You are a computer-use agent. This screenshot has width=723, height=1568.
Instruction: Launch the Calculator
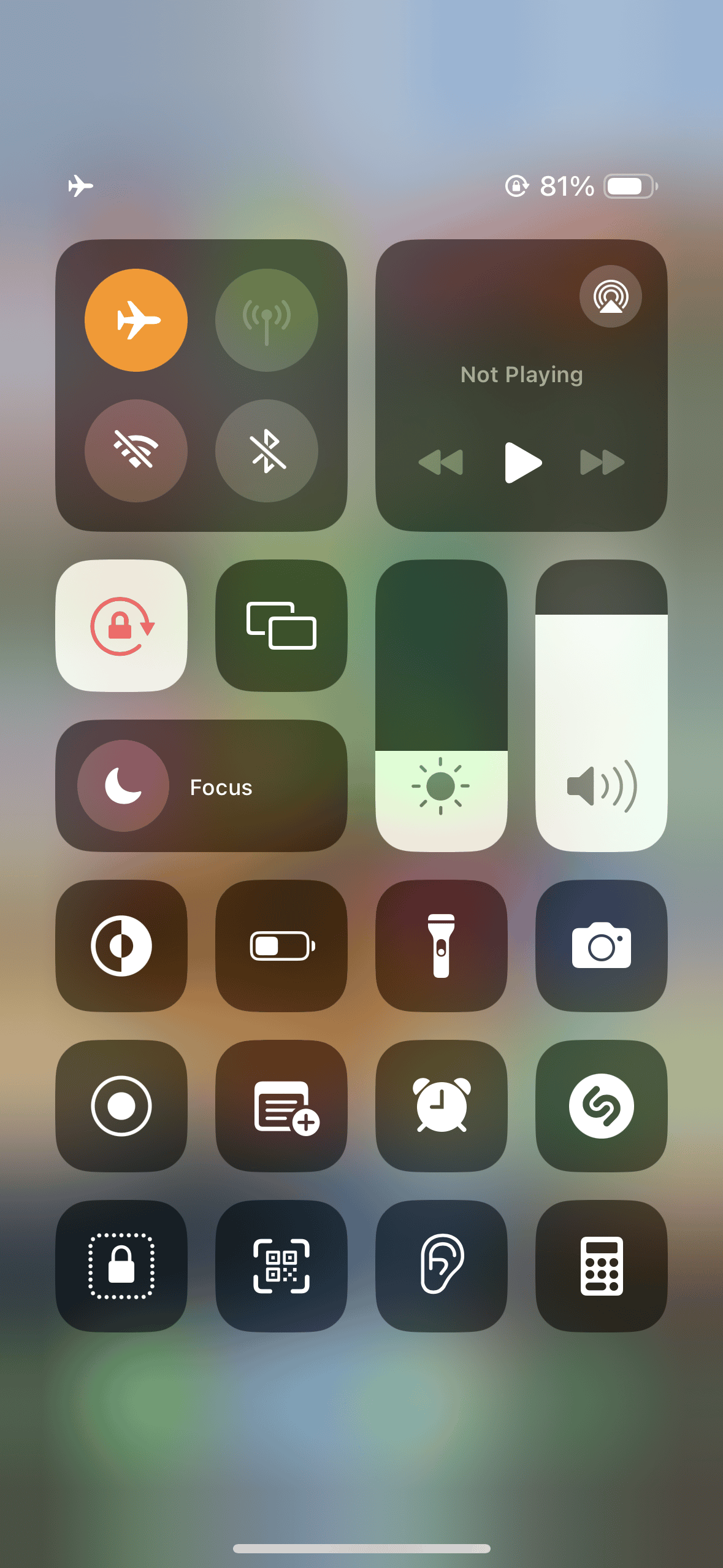click(x=602, y=1266)
